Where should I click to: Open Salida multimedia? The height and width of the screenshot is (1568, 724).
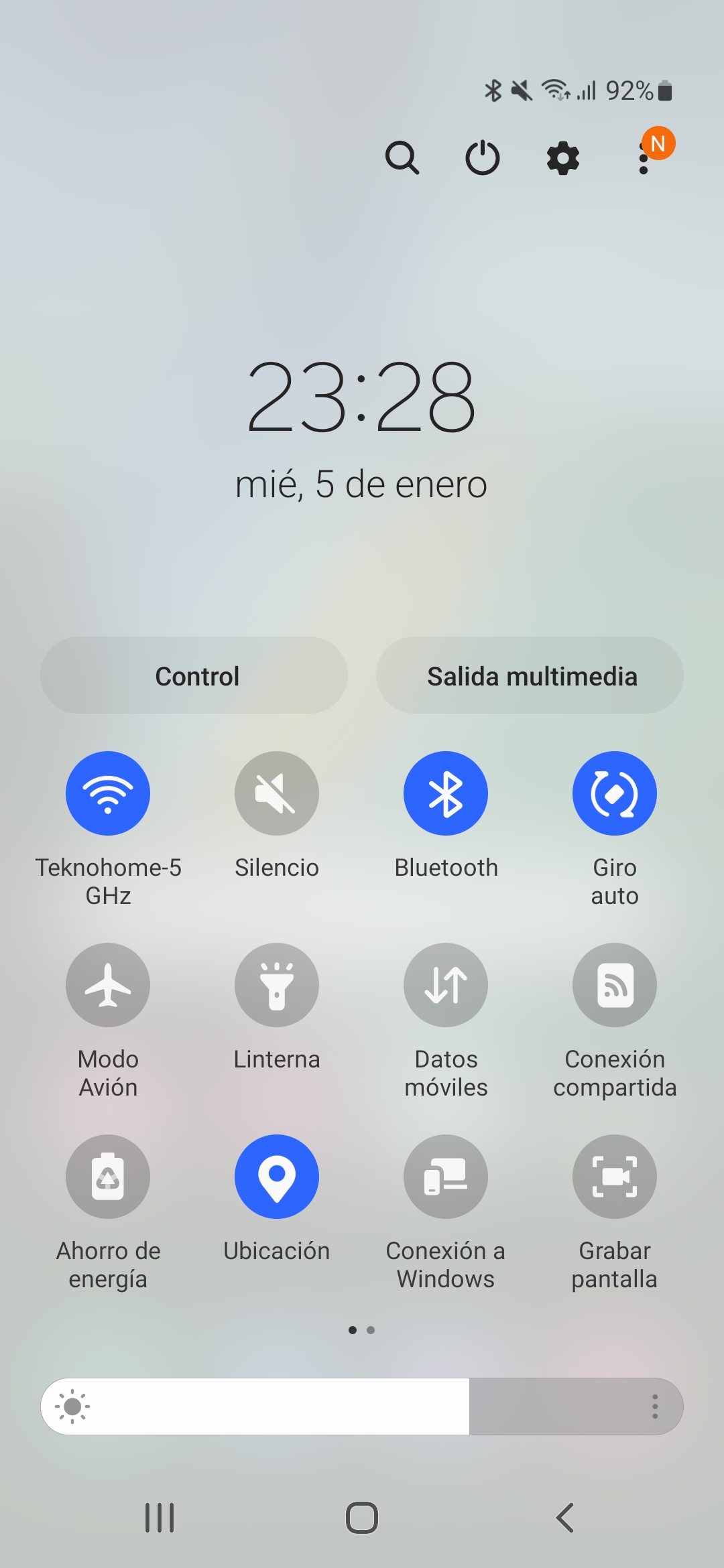530,675
